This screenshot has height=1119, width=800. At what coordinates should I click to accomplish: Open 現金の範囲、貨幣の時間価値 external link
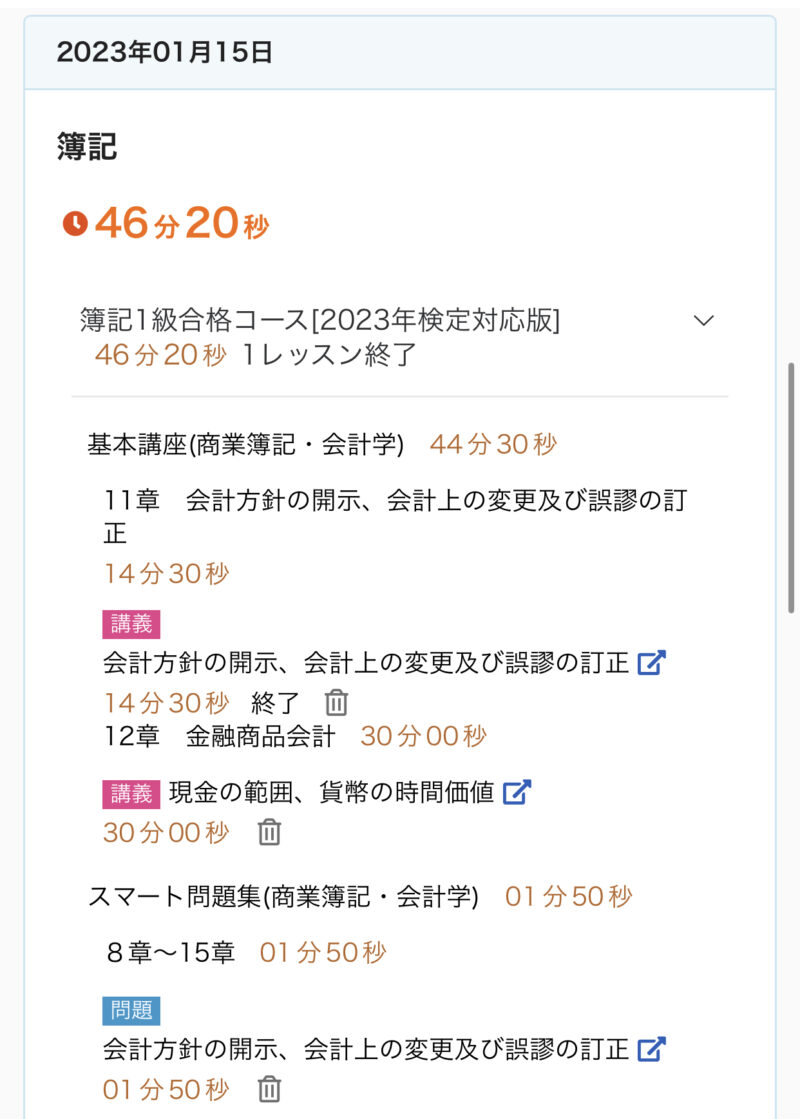tap(516, 793)
